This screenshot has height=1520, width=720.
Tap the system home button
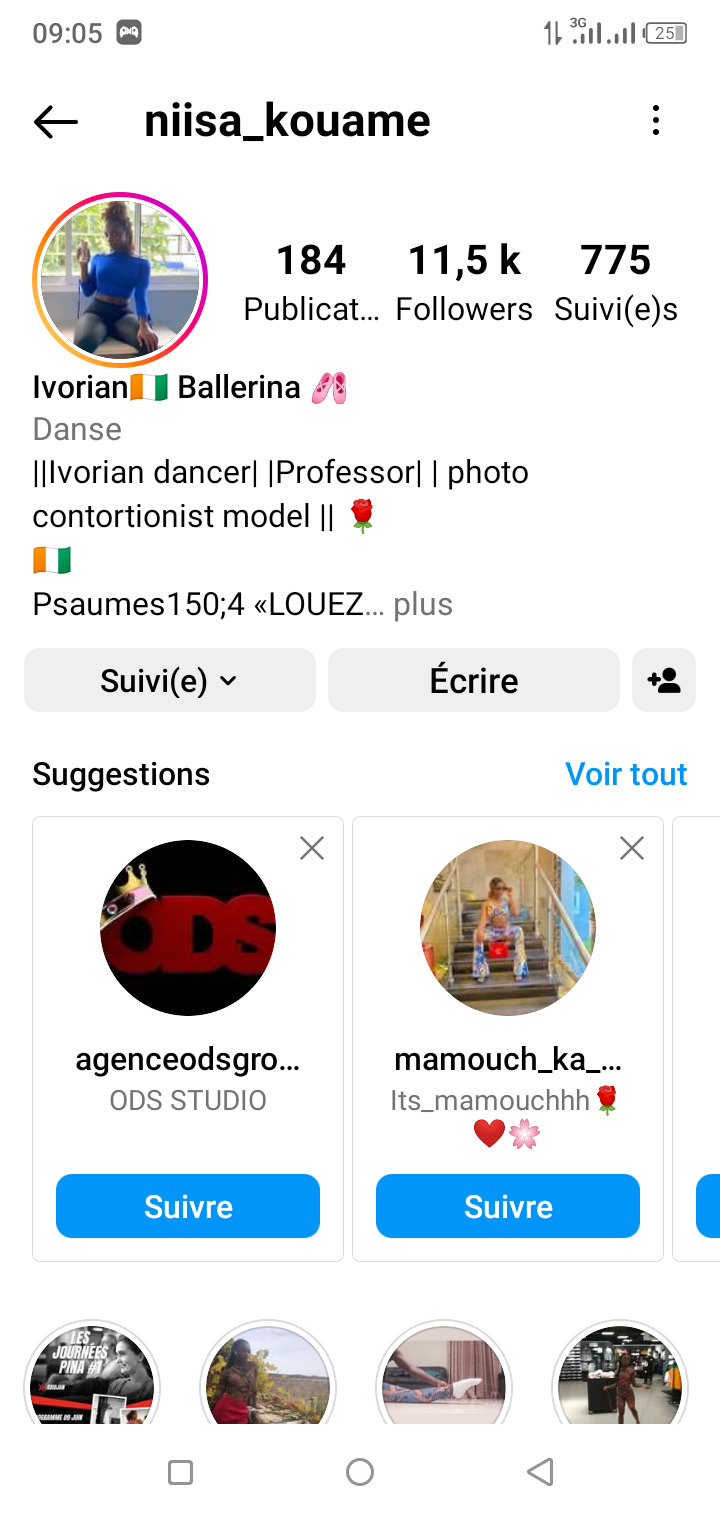[360, 1472]
